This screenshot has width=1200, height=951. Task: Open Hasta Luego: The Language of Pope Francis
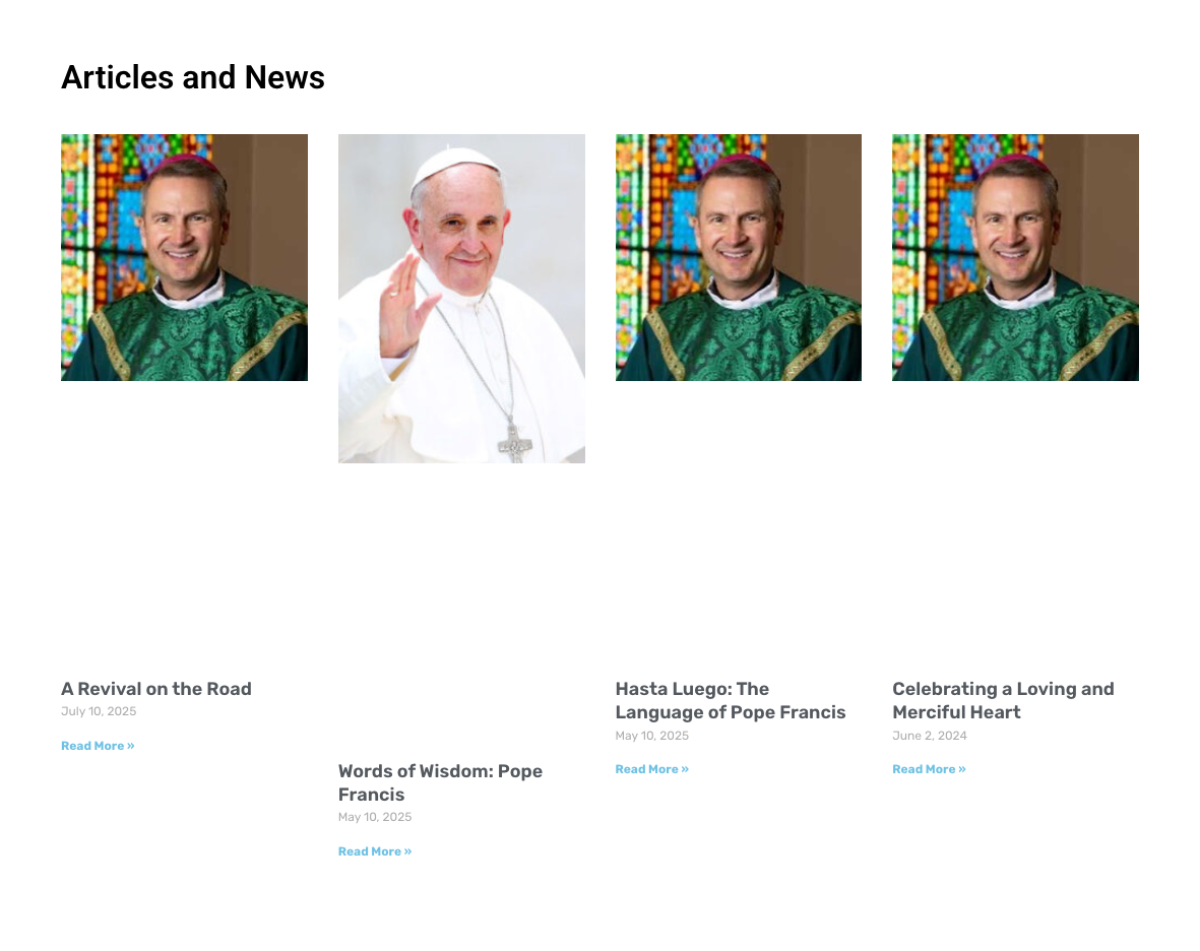[730, 700]
